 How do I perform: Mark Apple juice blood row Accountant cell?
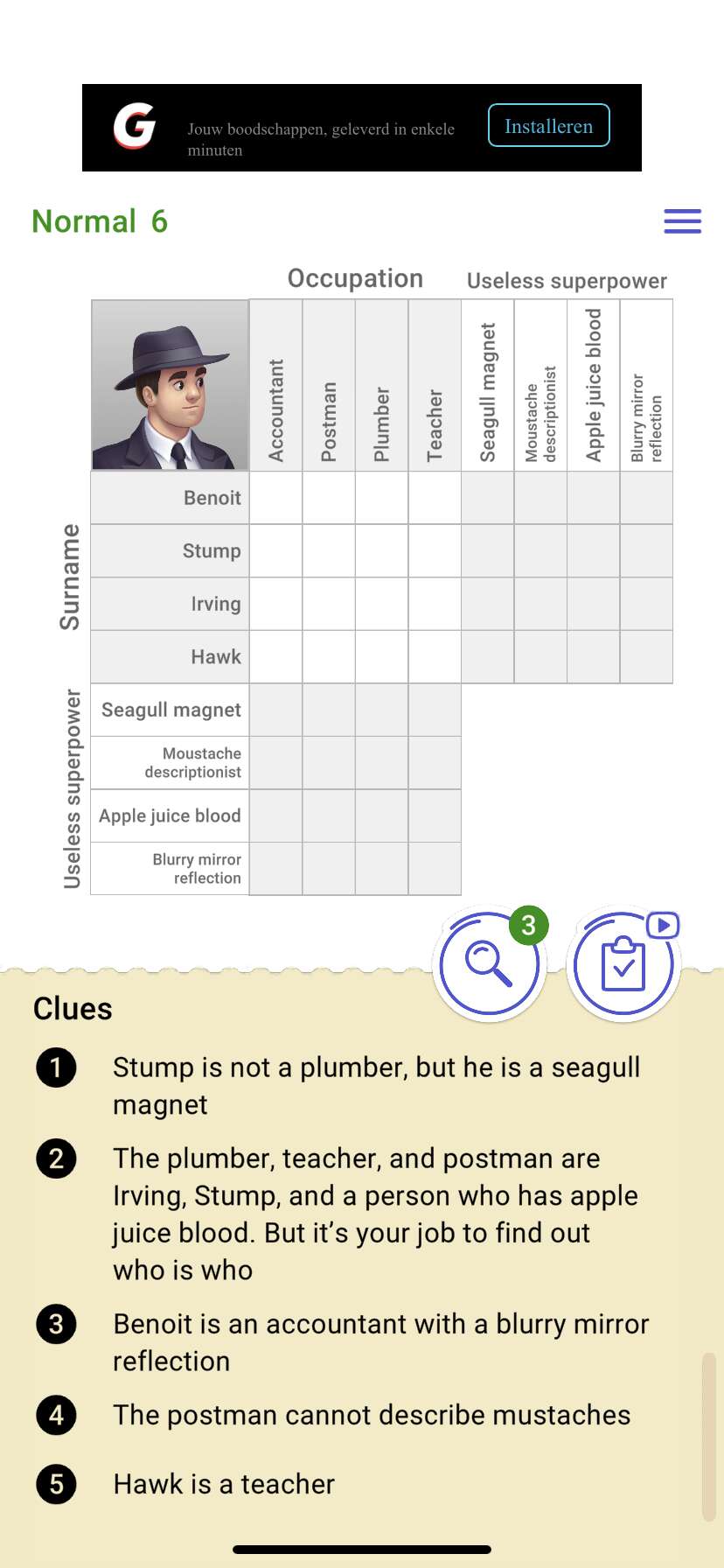pos(276,815)
